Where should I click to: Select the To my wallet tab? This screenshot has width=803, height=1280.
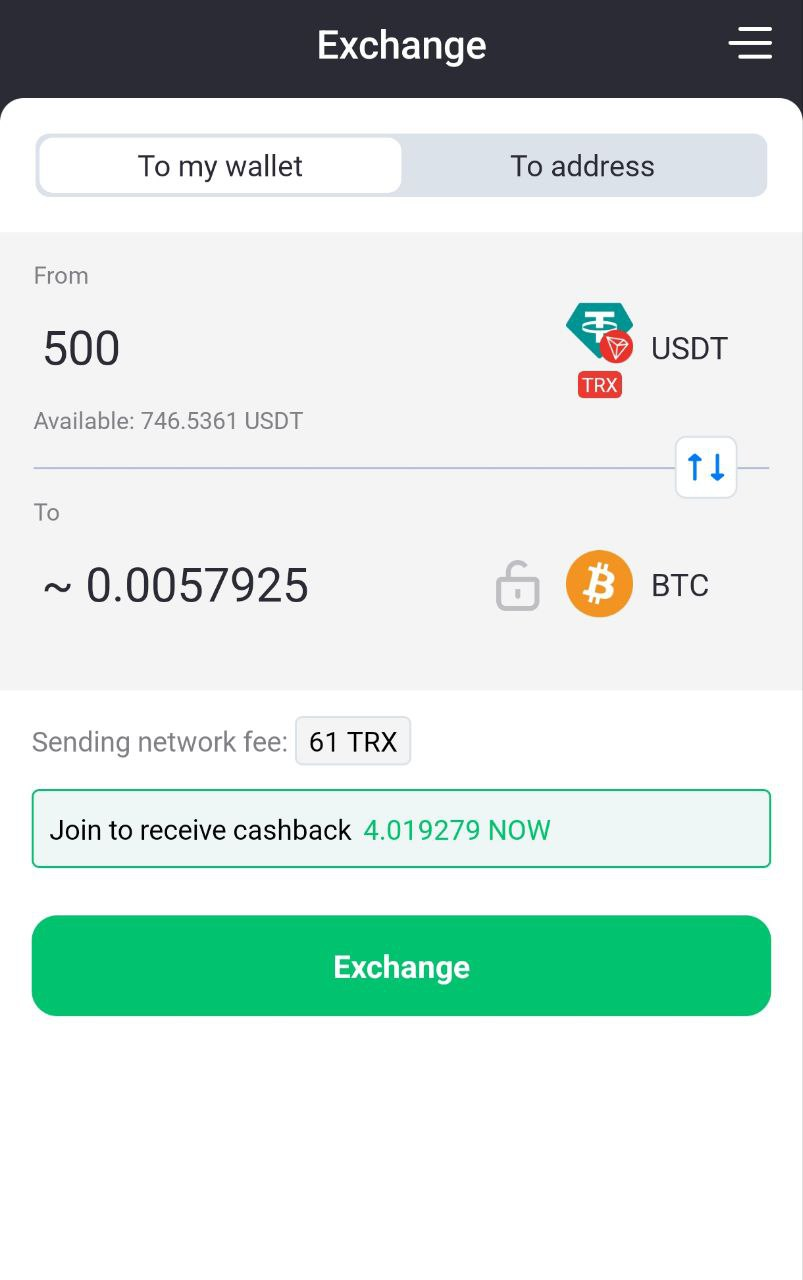pos(220,166)
